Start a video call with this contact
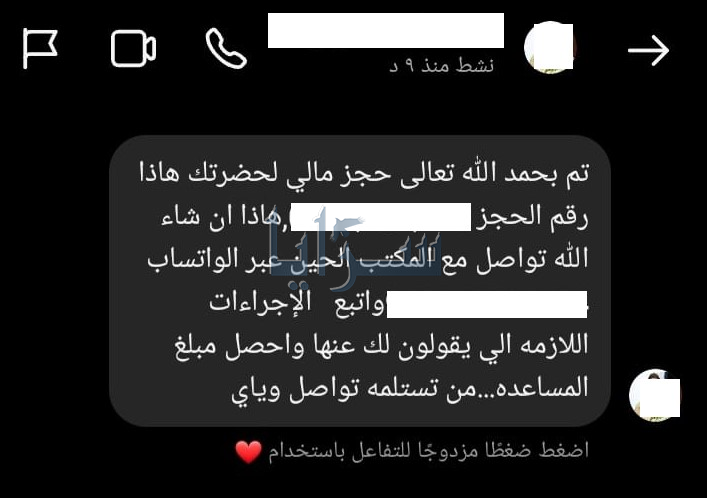 click(x=133, y=48)
